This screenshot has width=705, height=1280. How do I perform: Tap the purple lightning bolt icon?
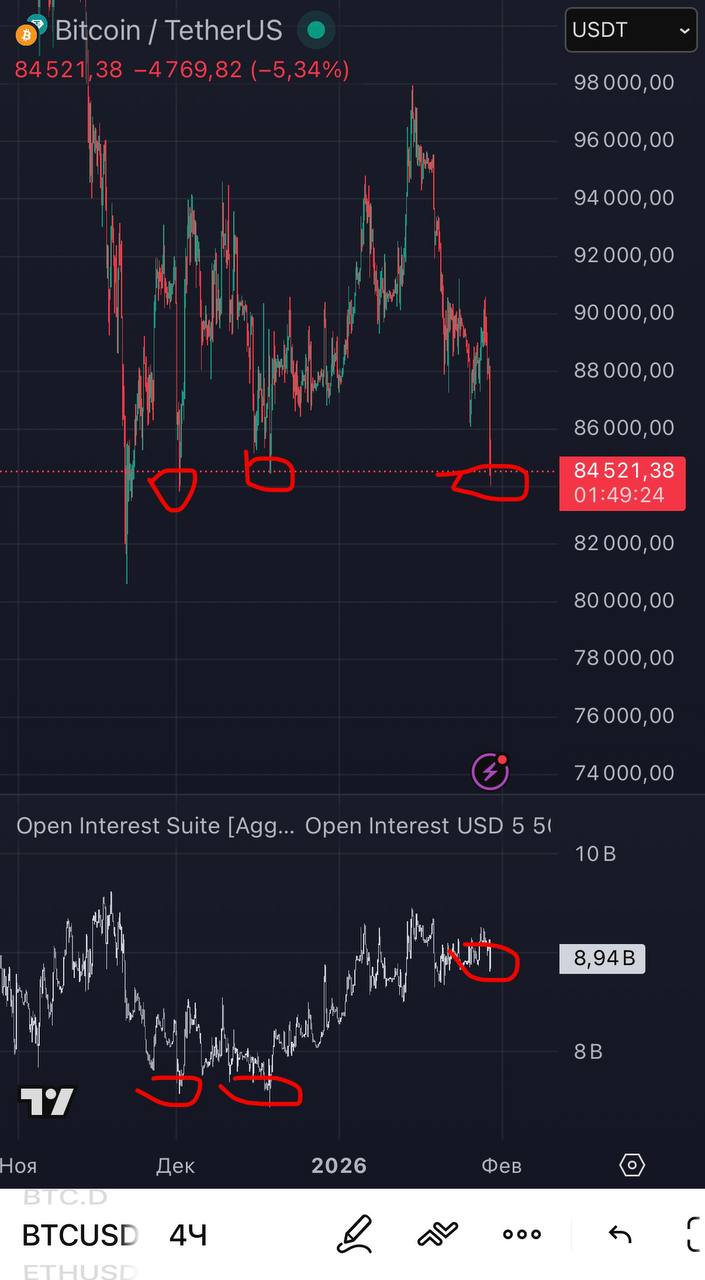tap(490, 771)
